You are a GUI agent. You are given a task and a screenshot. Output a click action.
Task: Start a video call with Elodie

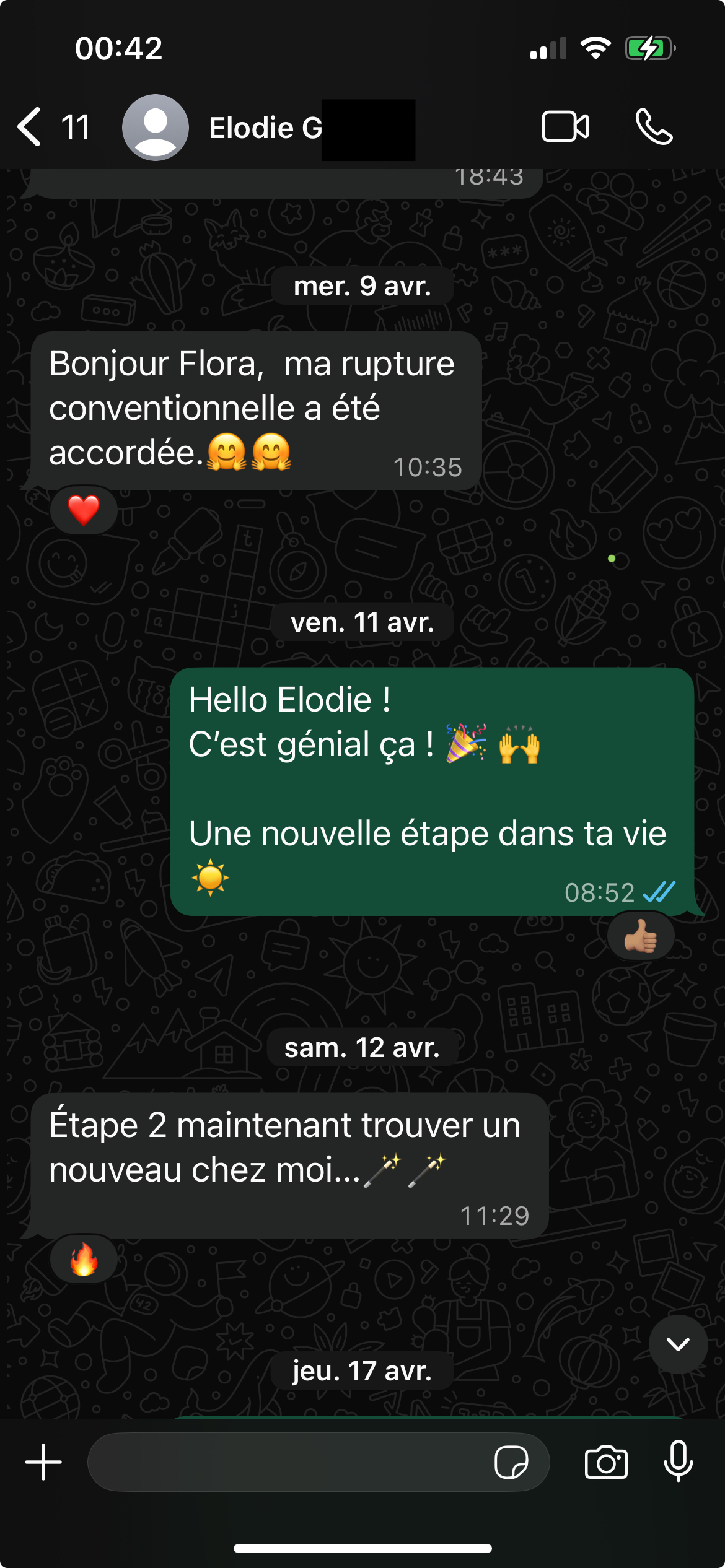[565, 127]
